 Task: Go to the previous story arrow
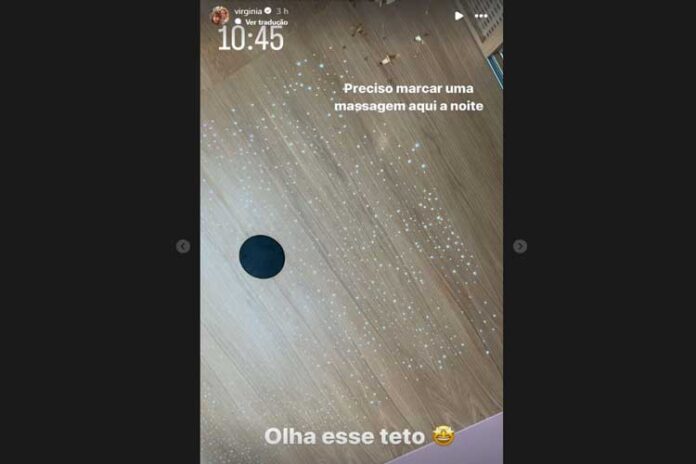(183, 246)
